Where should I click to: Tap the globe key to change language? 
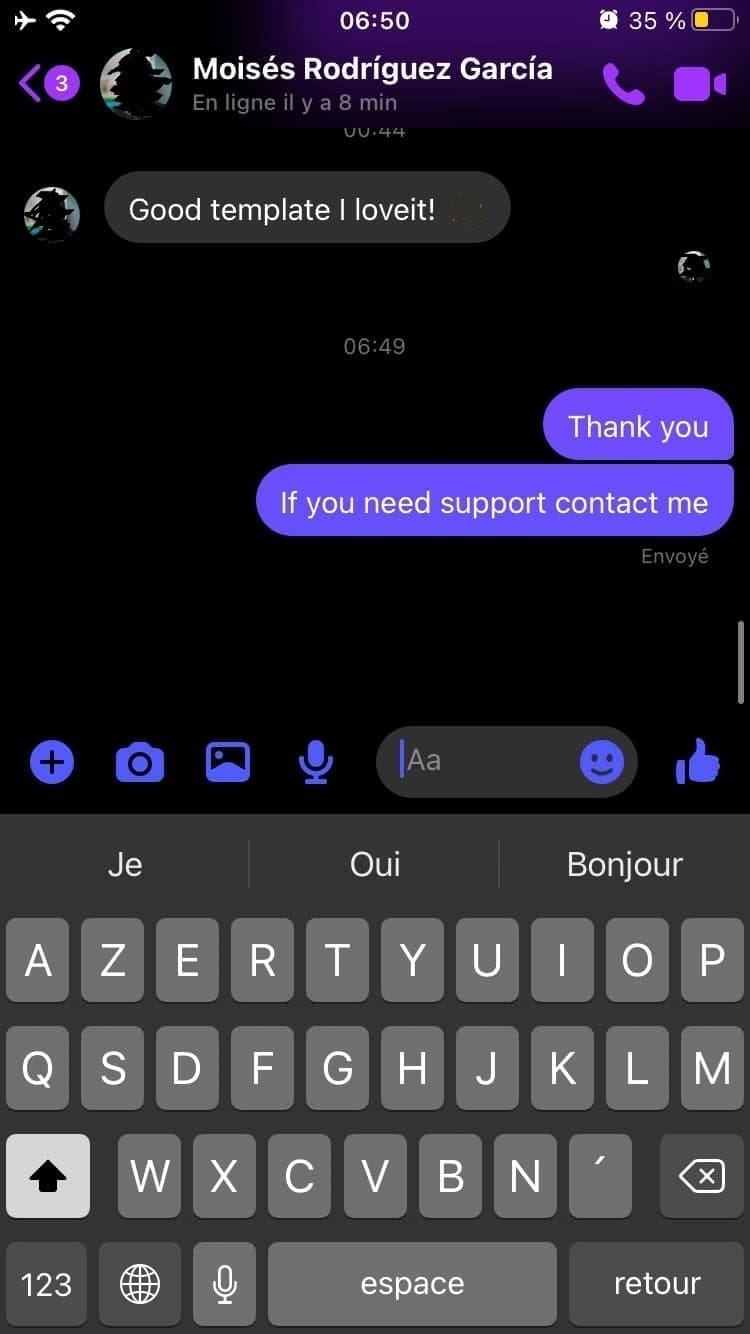click(x=140, y=1284)
